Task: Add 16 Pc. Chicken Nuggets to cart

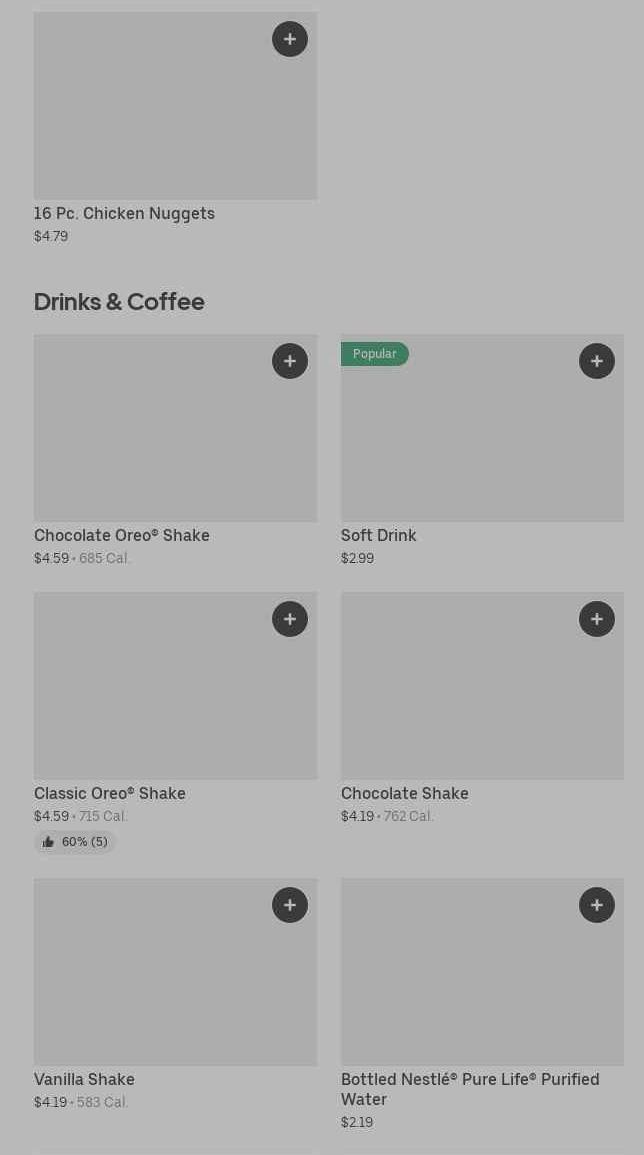Action: pyautogui.click(x=290, y=39)
